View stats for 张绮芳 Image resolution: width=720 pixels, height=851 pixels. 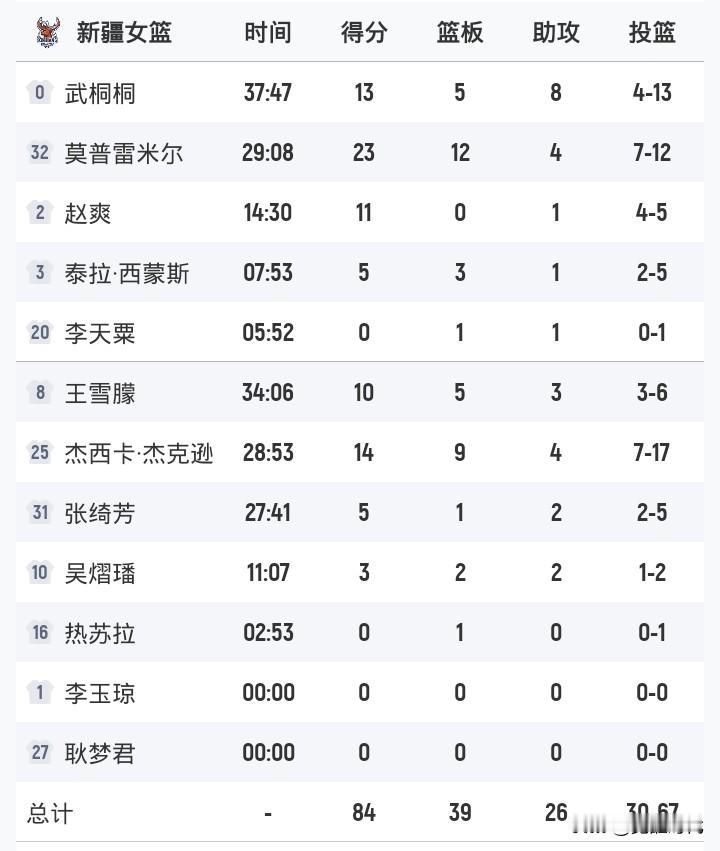click(100, 512)
